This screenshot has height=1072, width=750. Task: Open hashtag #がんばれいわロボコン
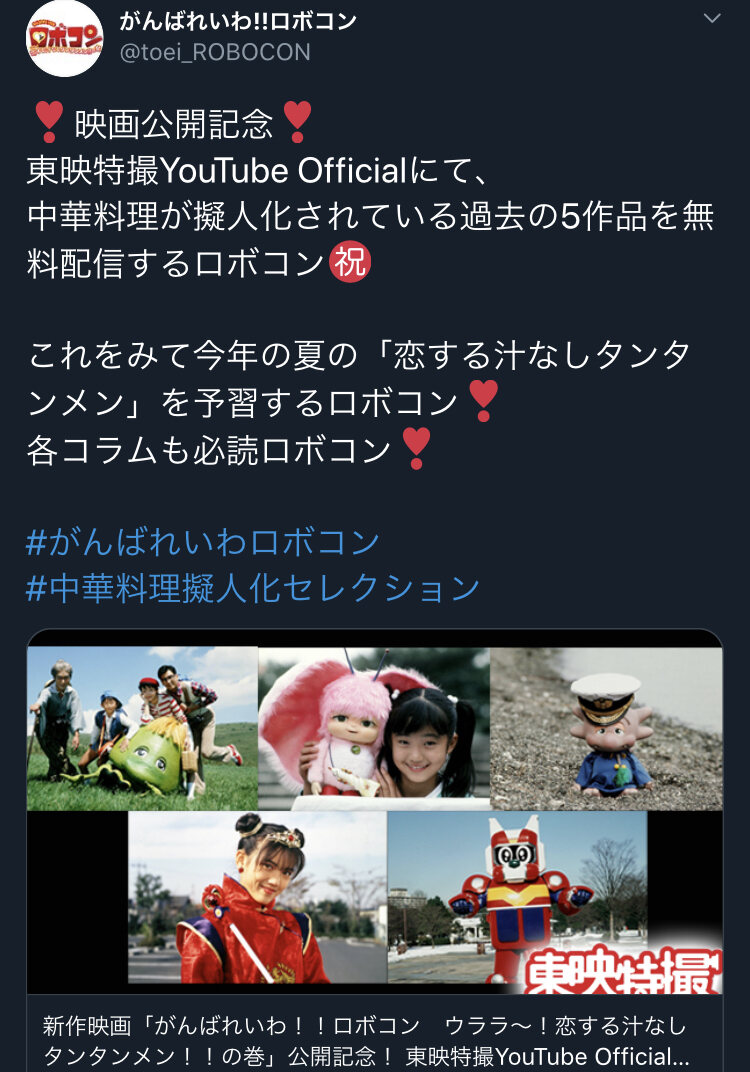pos(203,541)
